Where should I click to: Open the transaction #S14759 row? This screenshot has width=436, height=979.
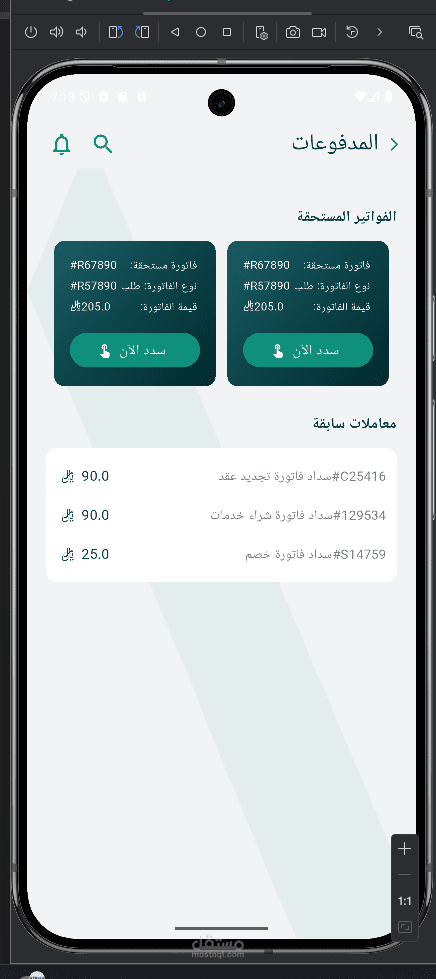click(222, 554)
